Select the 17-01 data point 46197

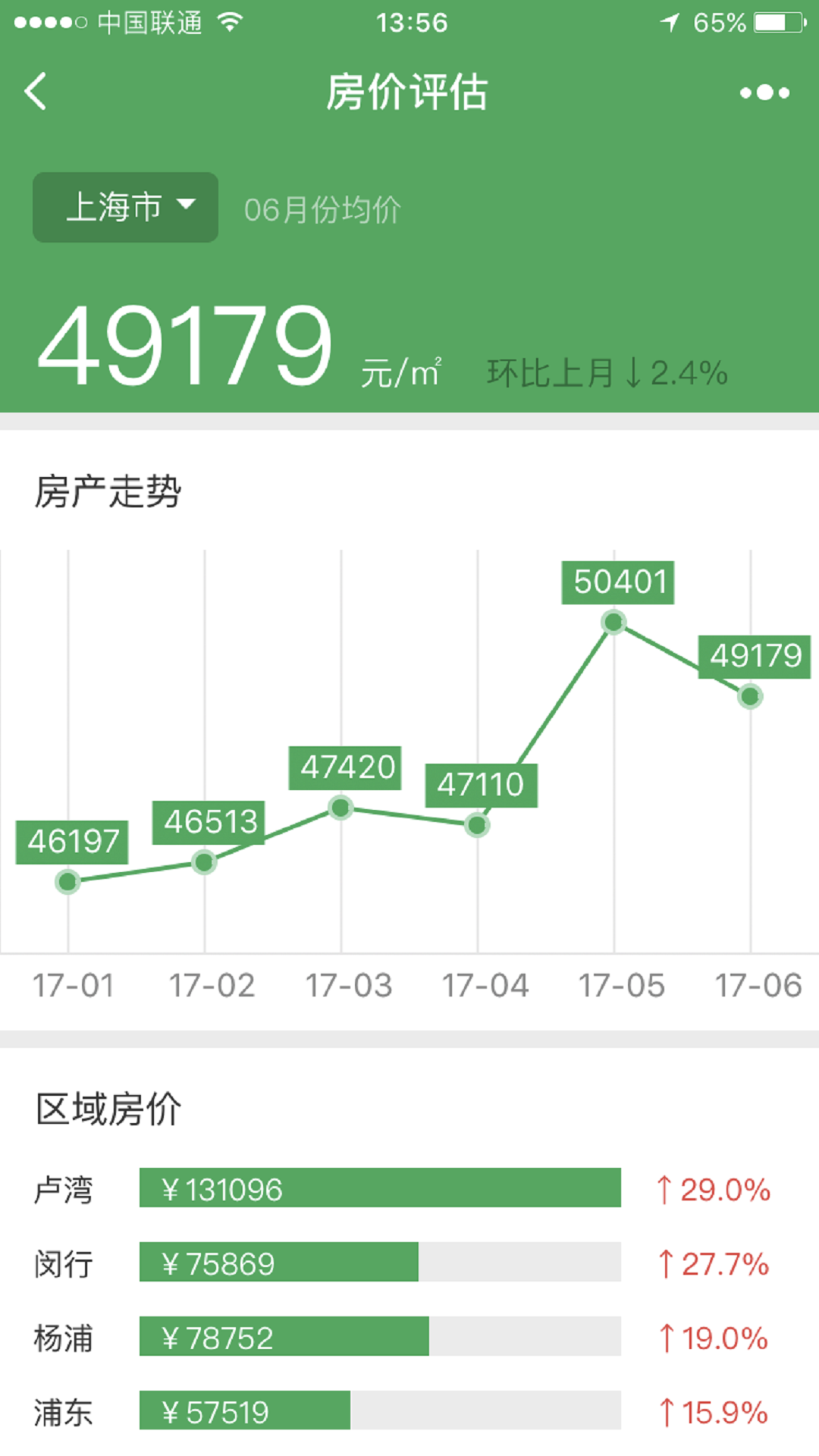(x=67, y=882)
